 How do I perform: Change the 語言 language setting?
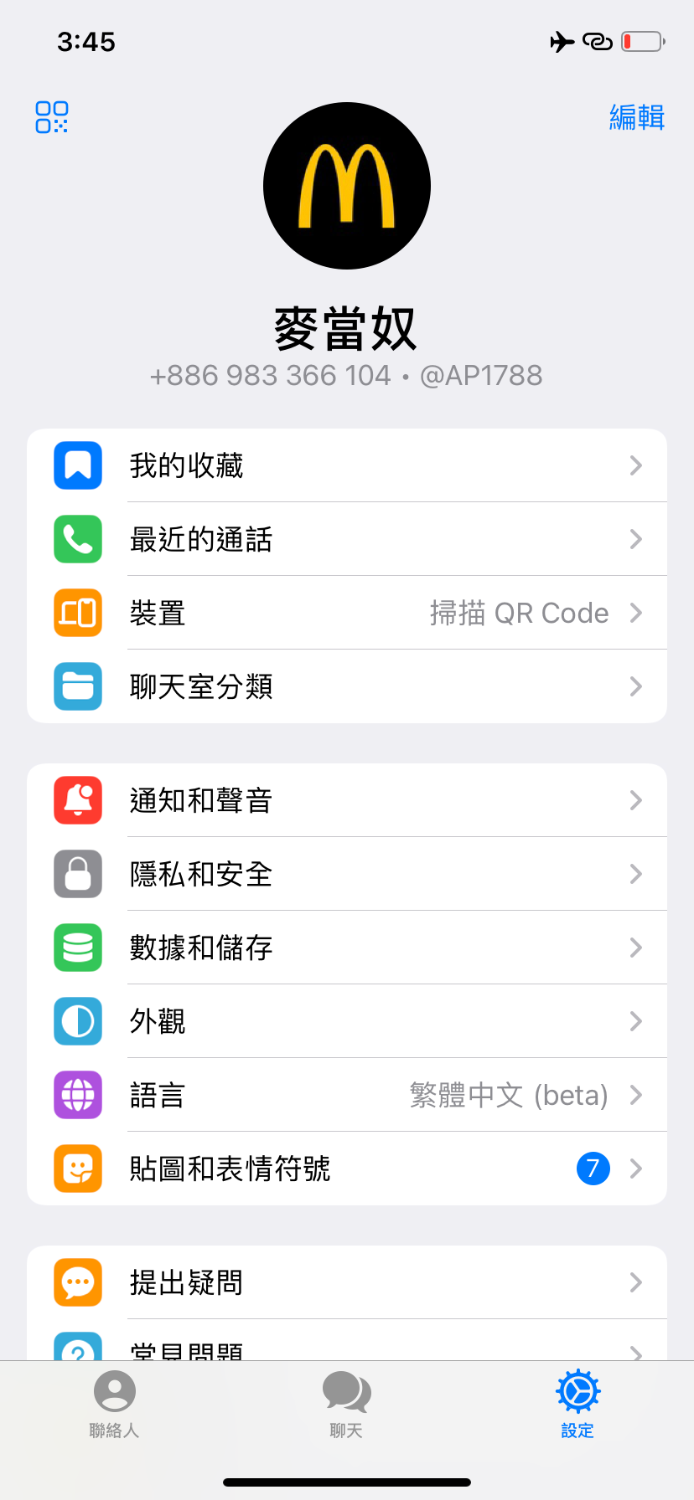346,1096
